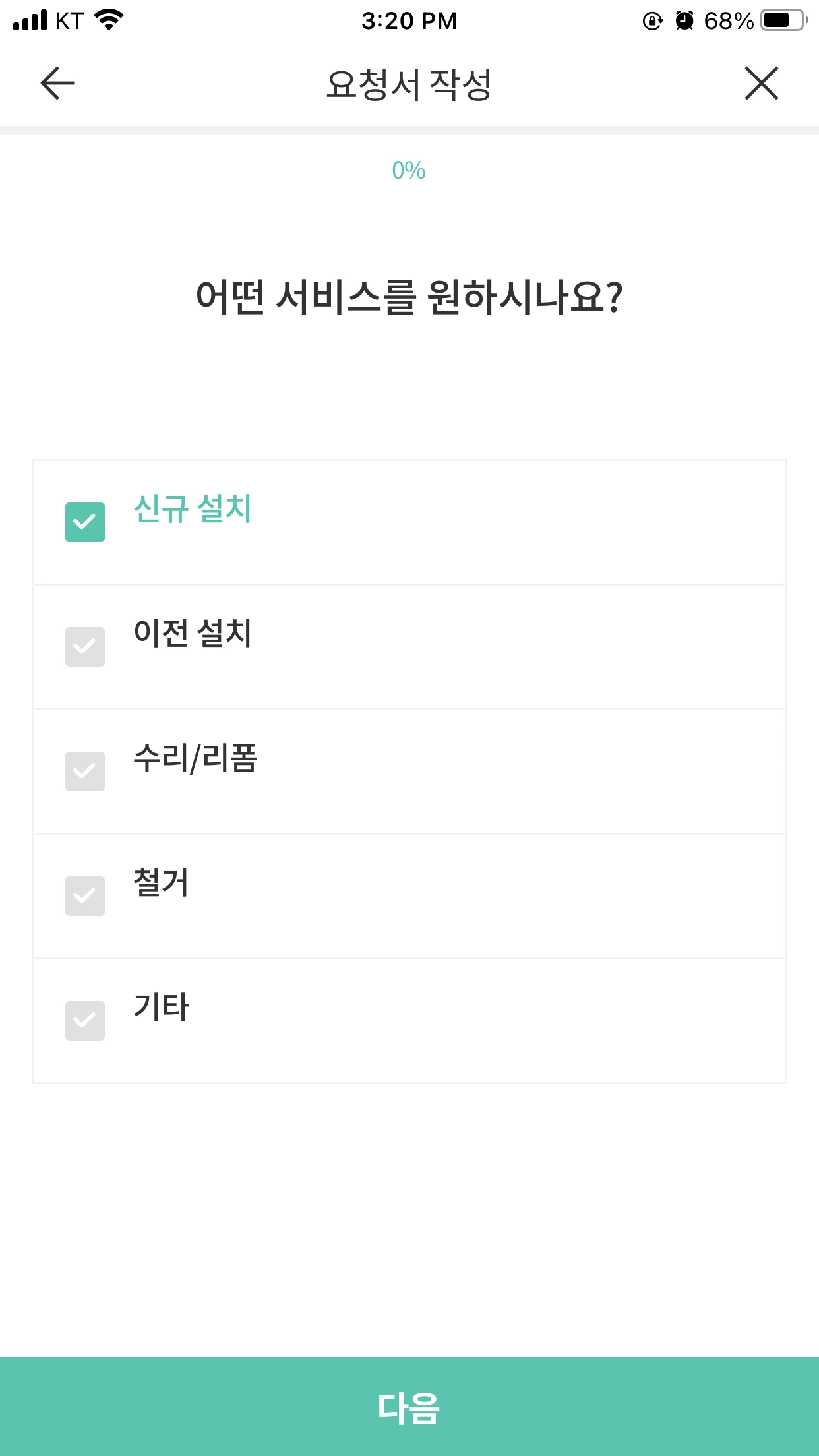Screen dimensions: 819x1456
Task: Tap the battery indicator icon
Action: click(781, 20)
